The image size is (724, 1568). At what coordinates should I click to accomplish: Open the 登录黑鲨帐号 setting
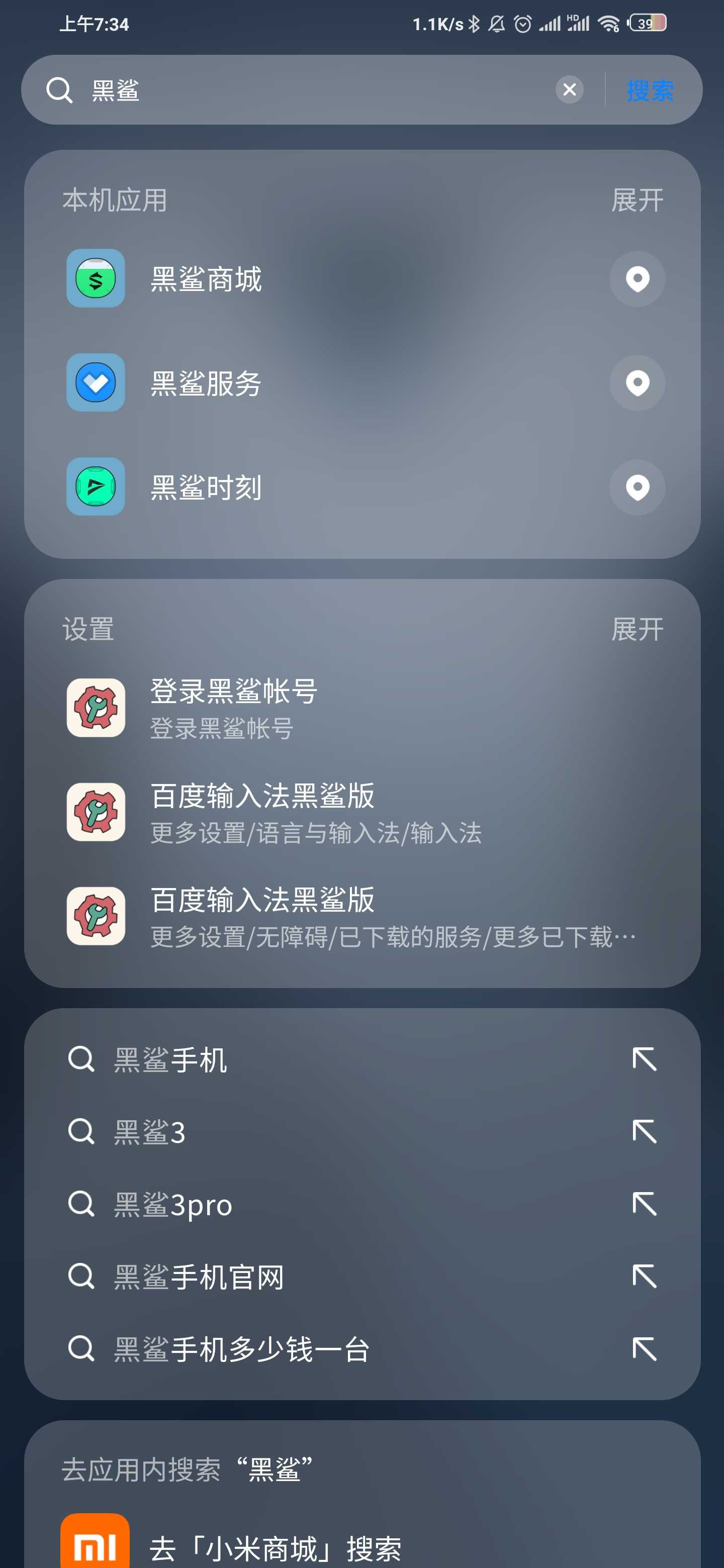(361, 708)
